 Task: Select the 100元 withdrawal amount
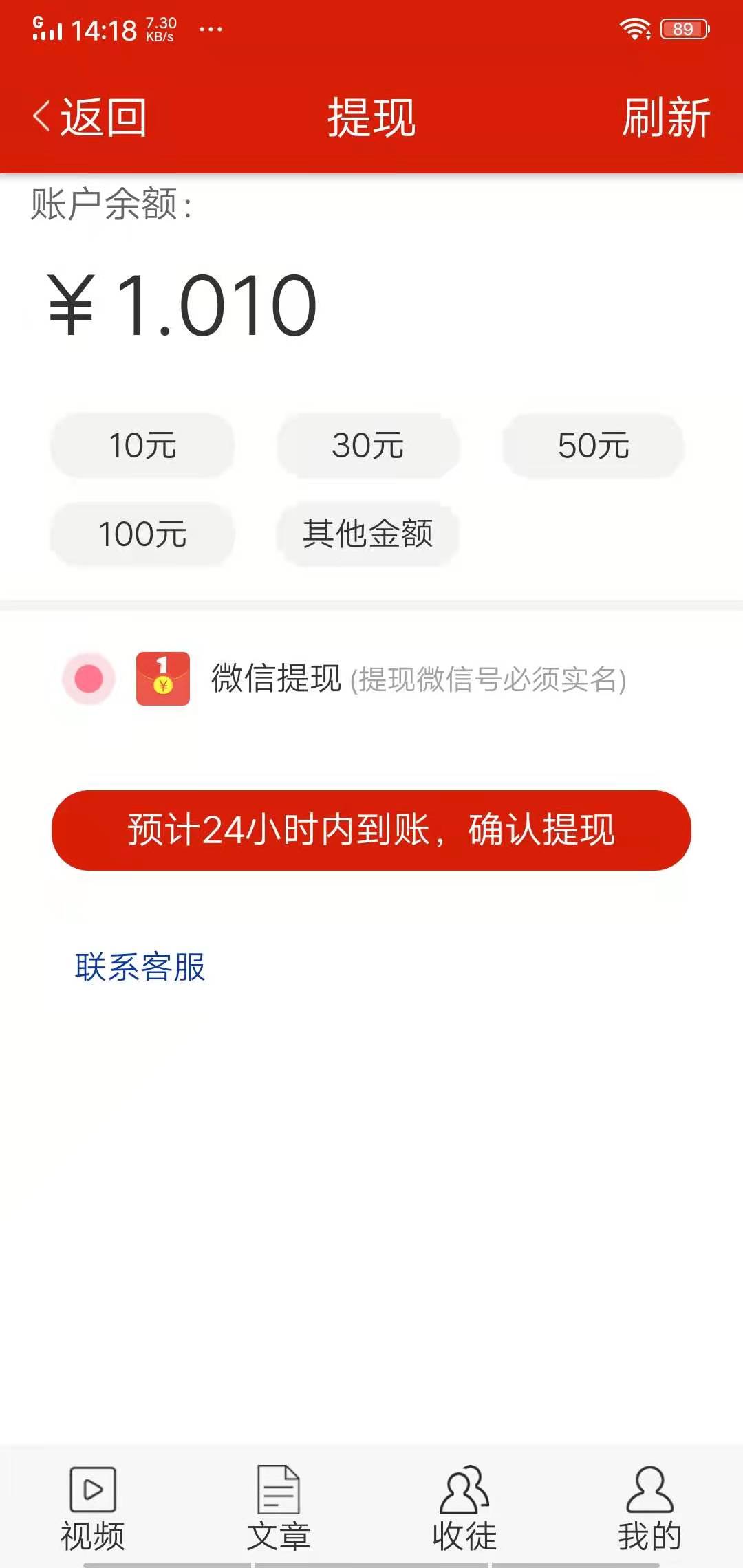coord(142,534)
